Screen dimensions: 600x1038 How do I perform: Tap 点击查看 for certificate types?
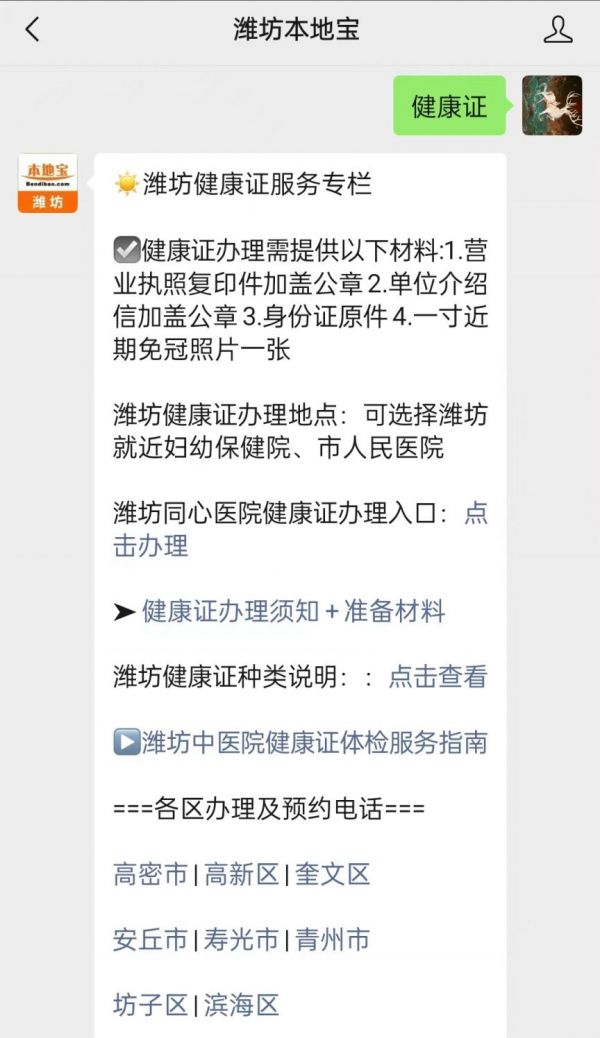pos(437,677)
